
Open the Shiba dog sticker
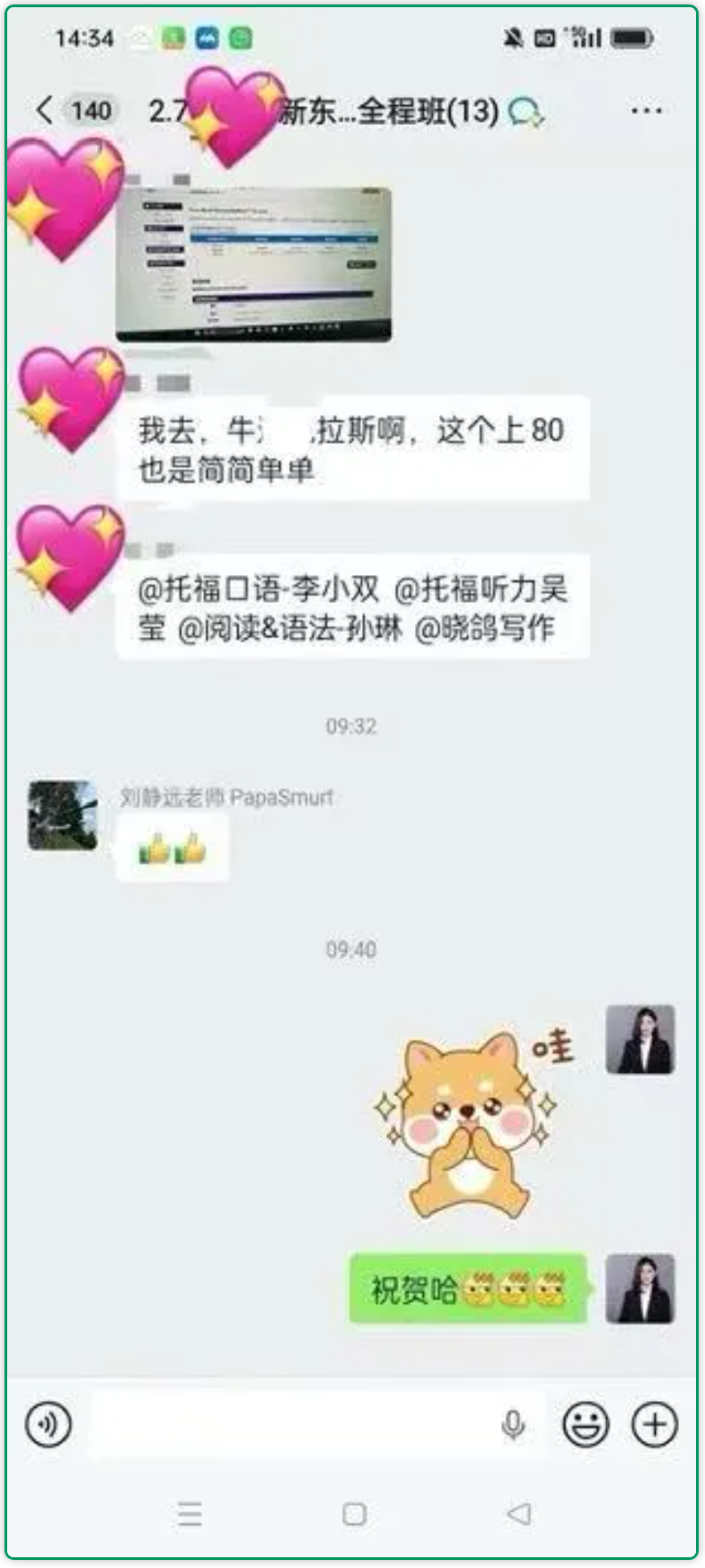[x=468, y=1125]
